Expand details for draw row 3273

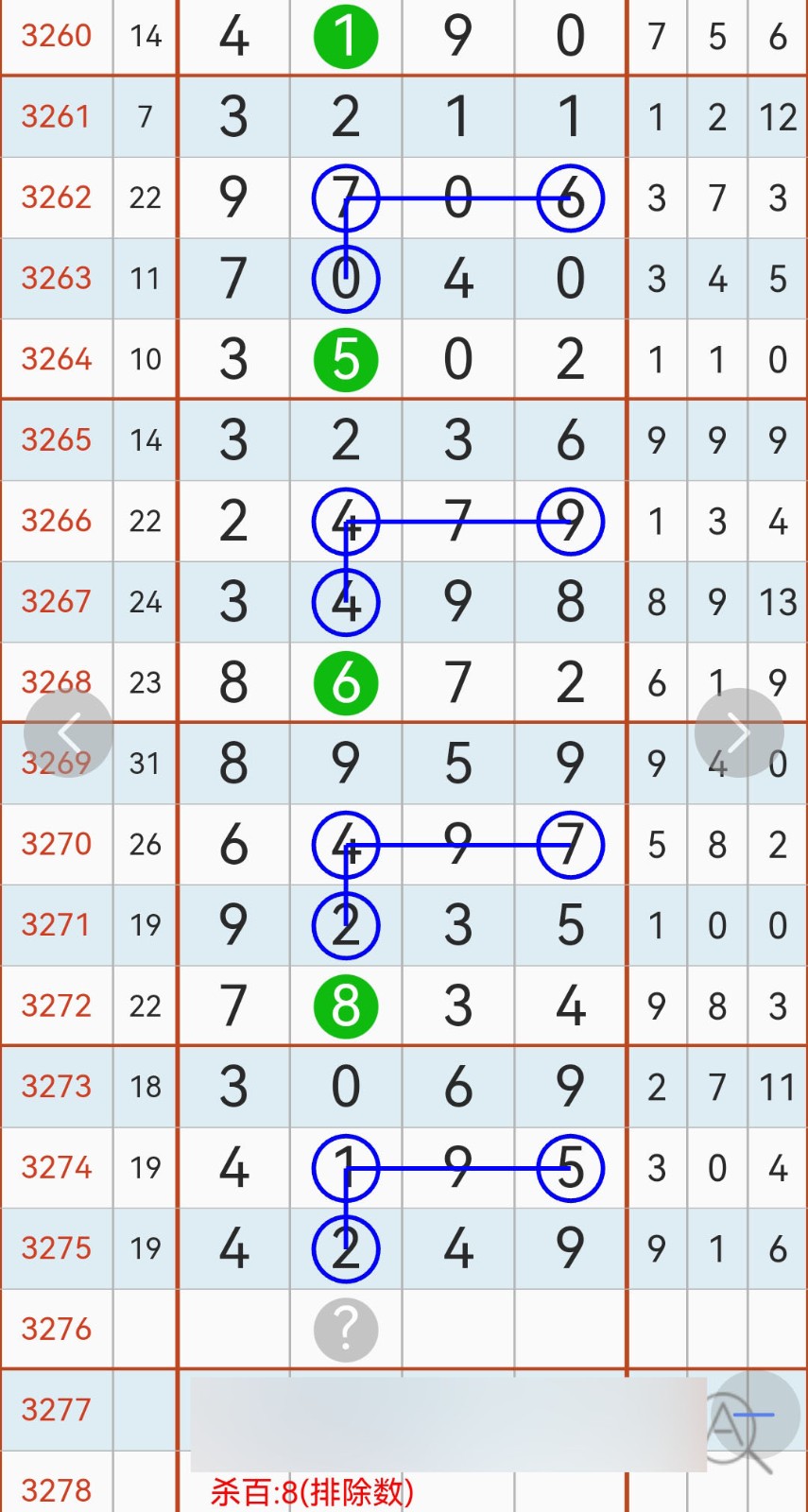(55, 1087)
